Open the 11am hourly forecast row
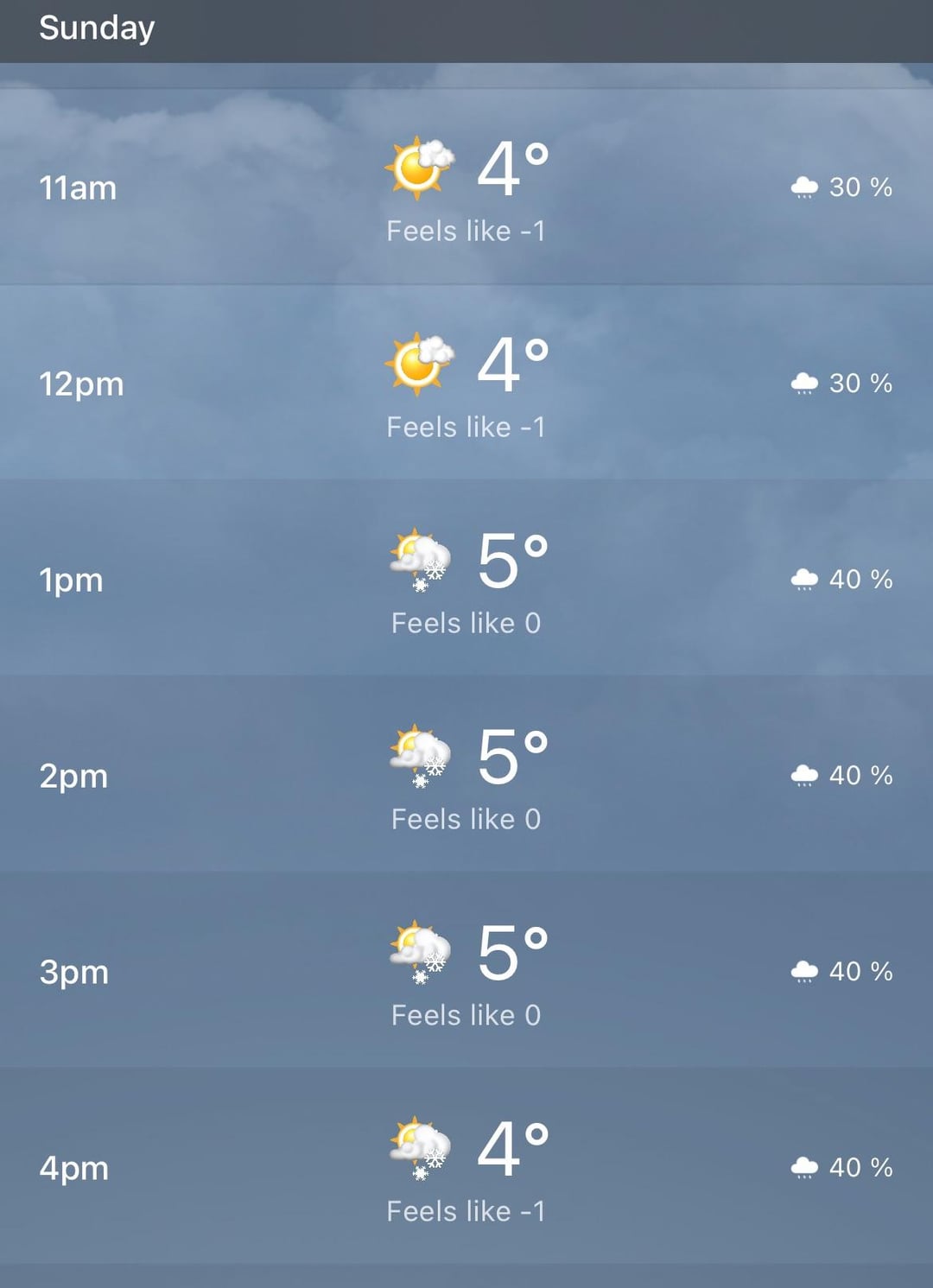 (466, 187)
